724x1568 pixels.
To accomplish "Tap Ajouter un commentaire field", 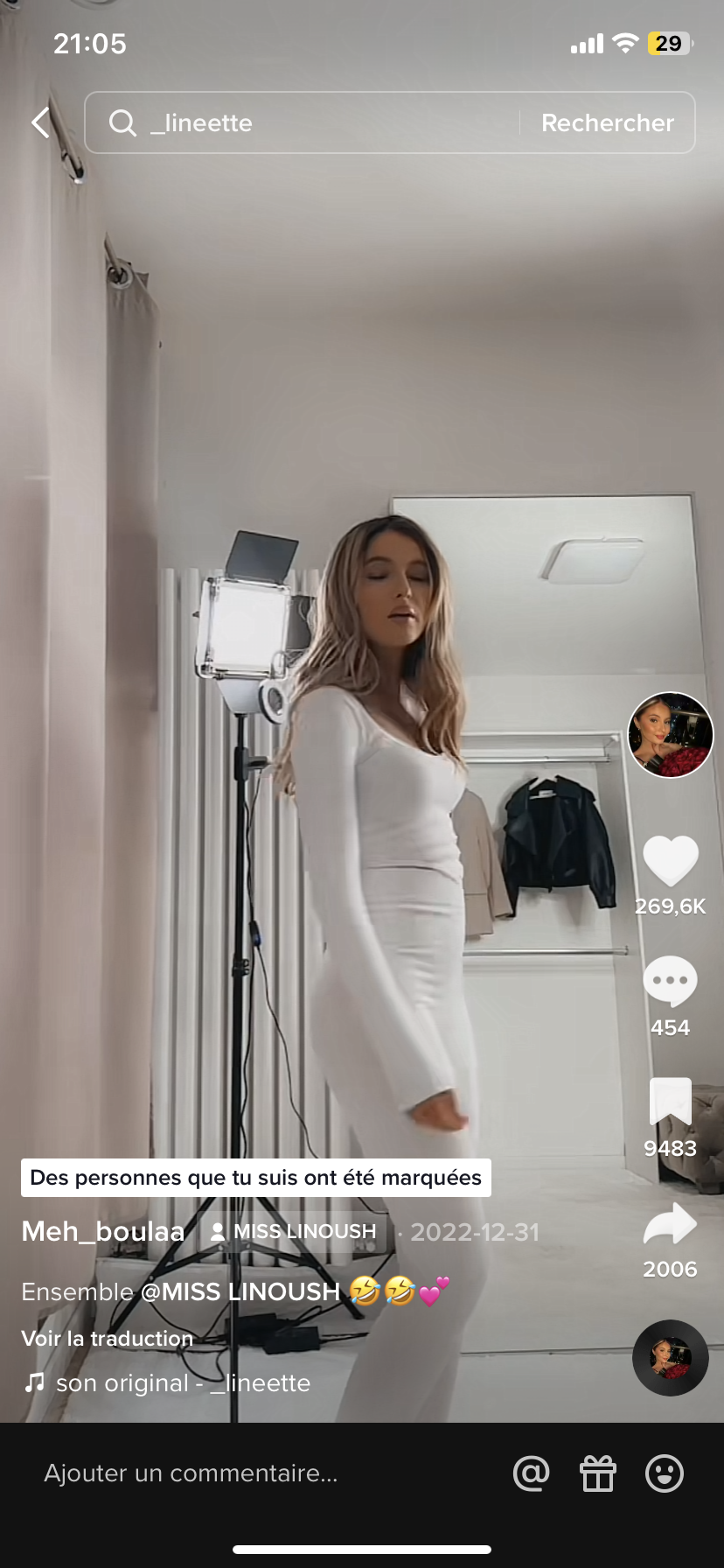I will (191, 1473).
